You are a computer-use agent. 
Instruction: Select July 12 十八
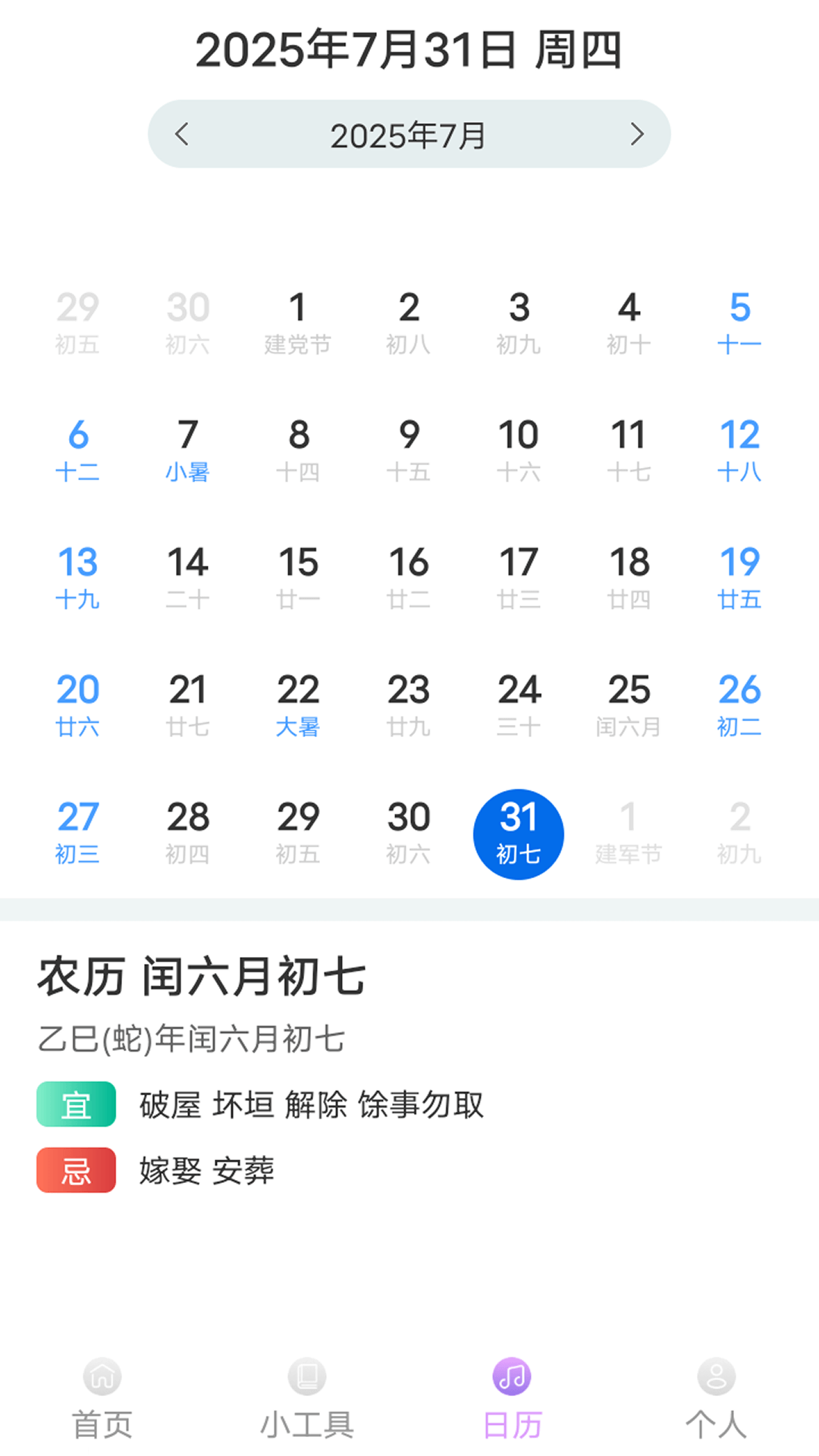tap(739, 450)
